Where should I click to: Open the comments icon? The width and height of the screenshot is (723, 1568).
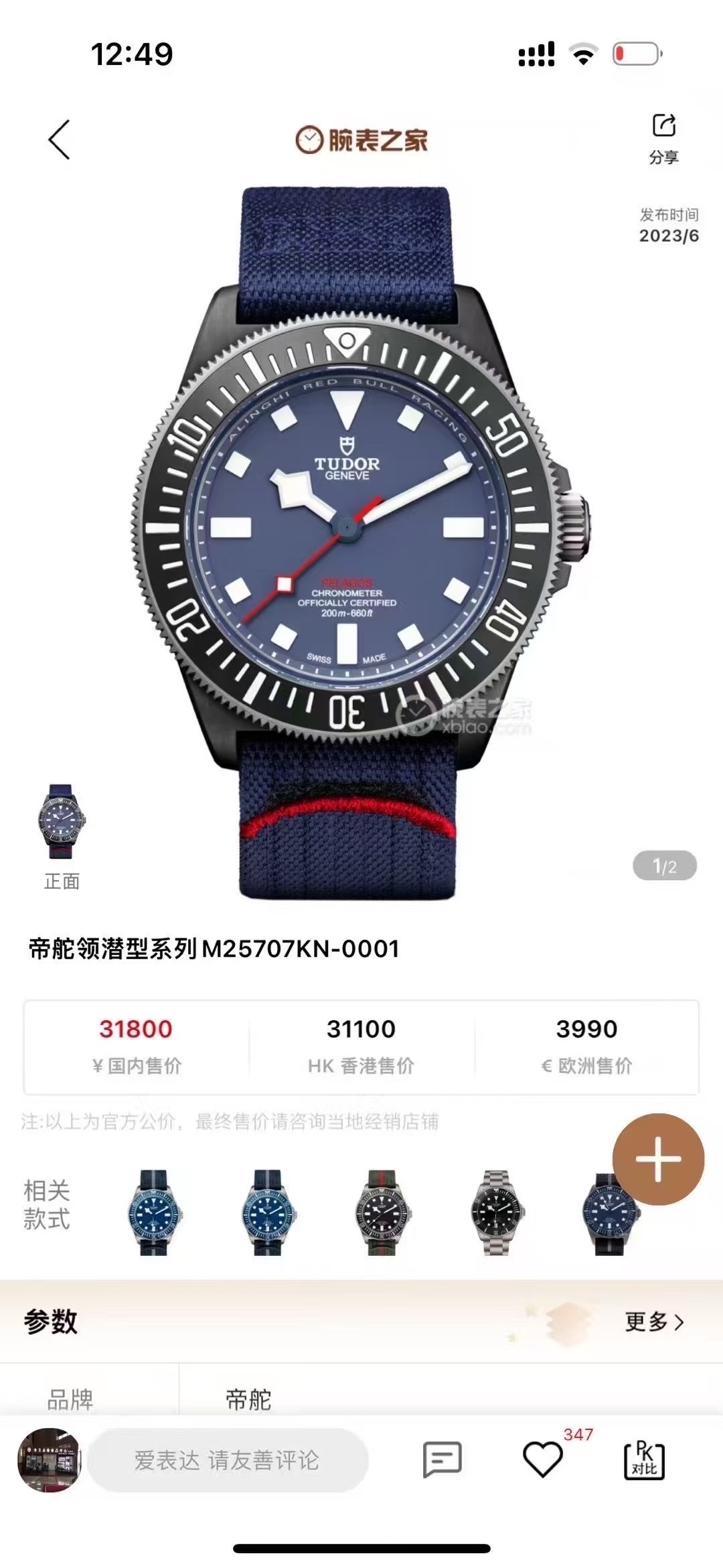442,1460
